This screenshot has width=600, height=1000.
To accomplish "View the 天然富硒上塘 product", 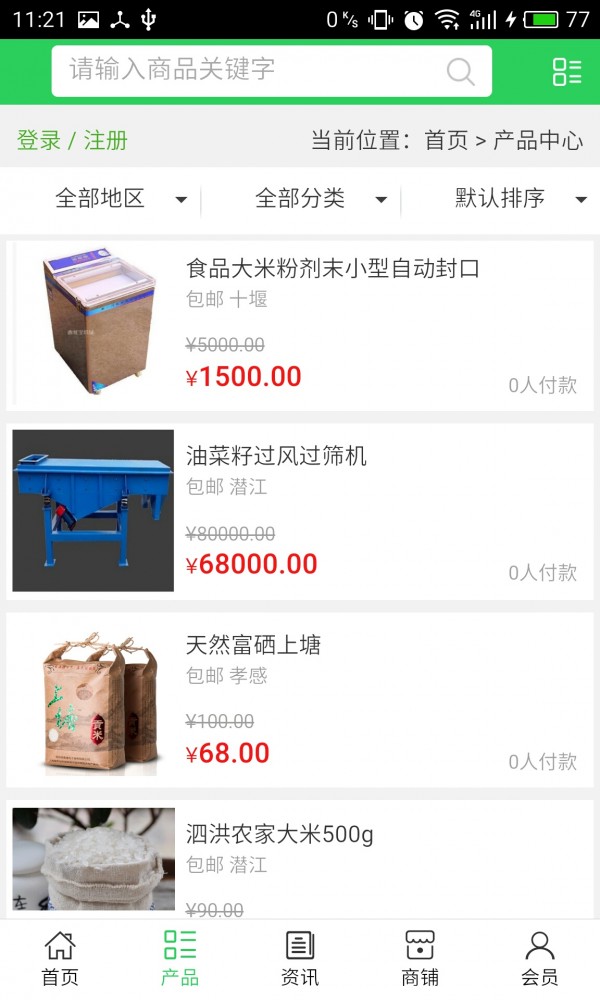I will click(254, 644).
